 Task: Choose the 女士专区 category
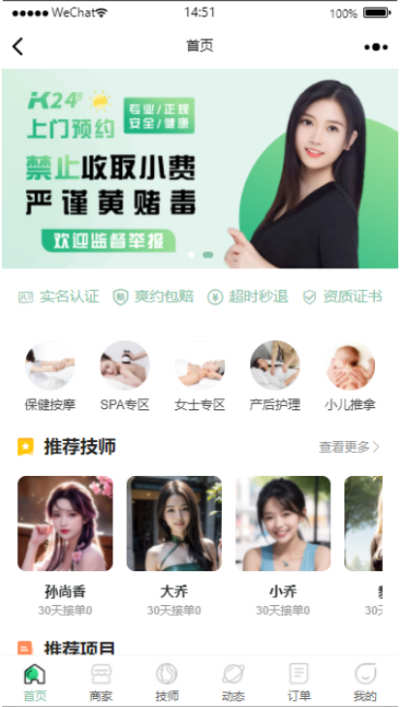point(200,377)
